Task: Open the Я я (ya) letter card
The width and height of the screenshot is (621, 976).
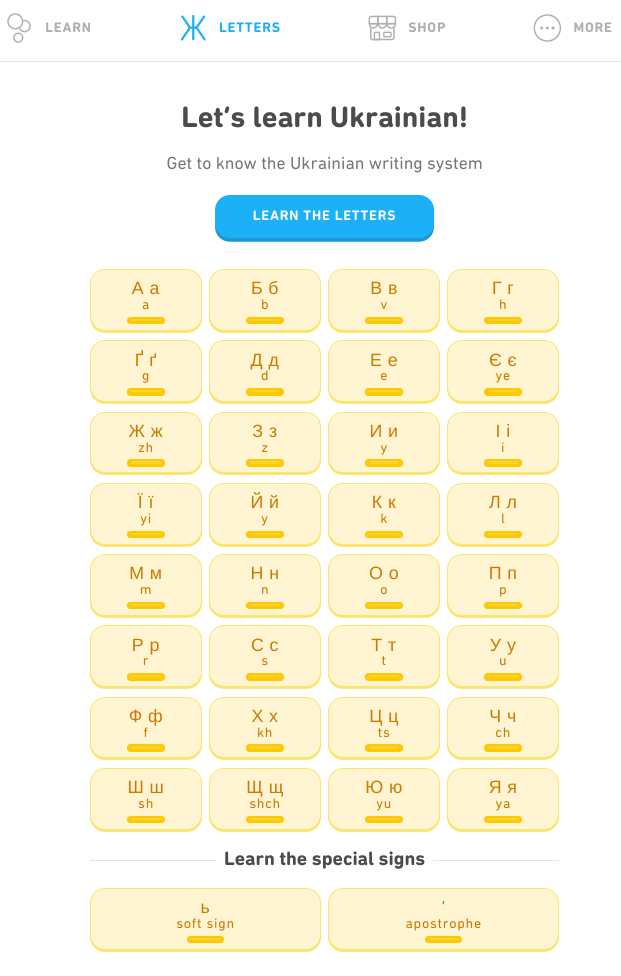Action: 503,799
